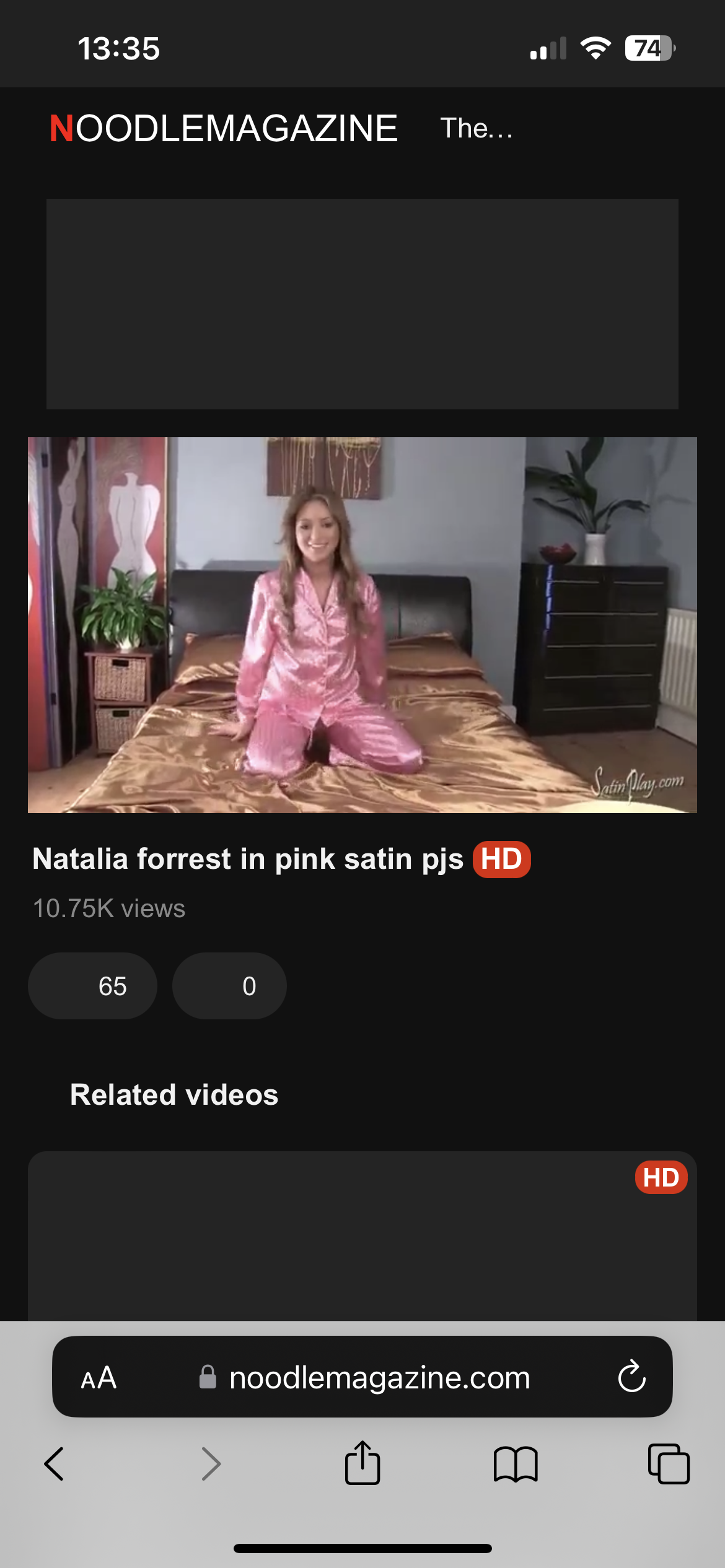Open the NoodleMagazine home logo

pyautogui.click(x=223, y=128)
